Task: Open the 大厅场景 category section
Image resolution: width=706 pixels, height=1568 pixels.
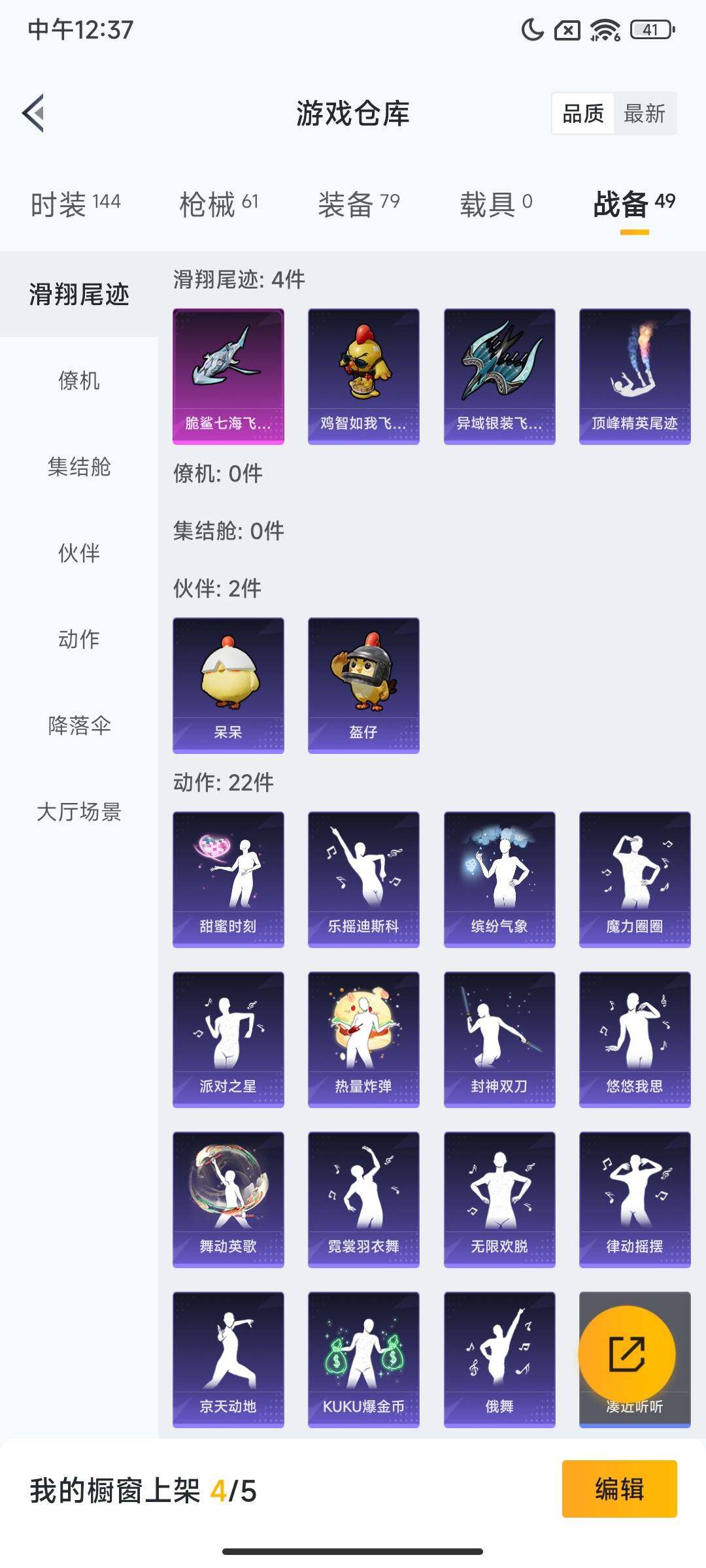Action: (79, 811)
